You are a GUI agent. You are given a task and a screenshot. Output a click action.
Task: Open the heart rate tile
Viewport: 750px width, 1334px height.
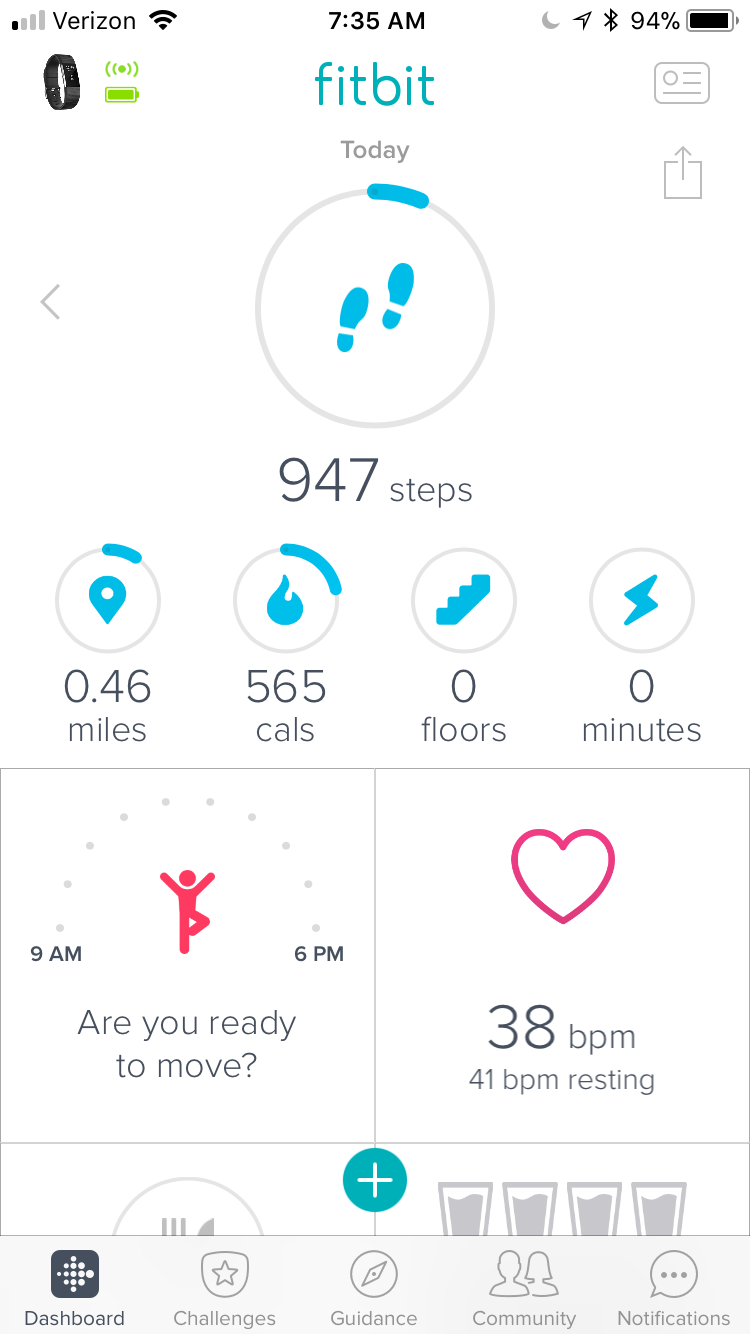562,955
